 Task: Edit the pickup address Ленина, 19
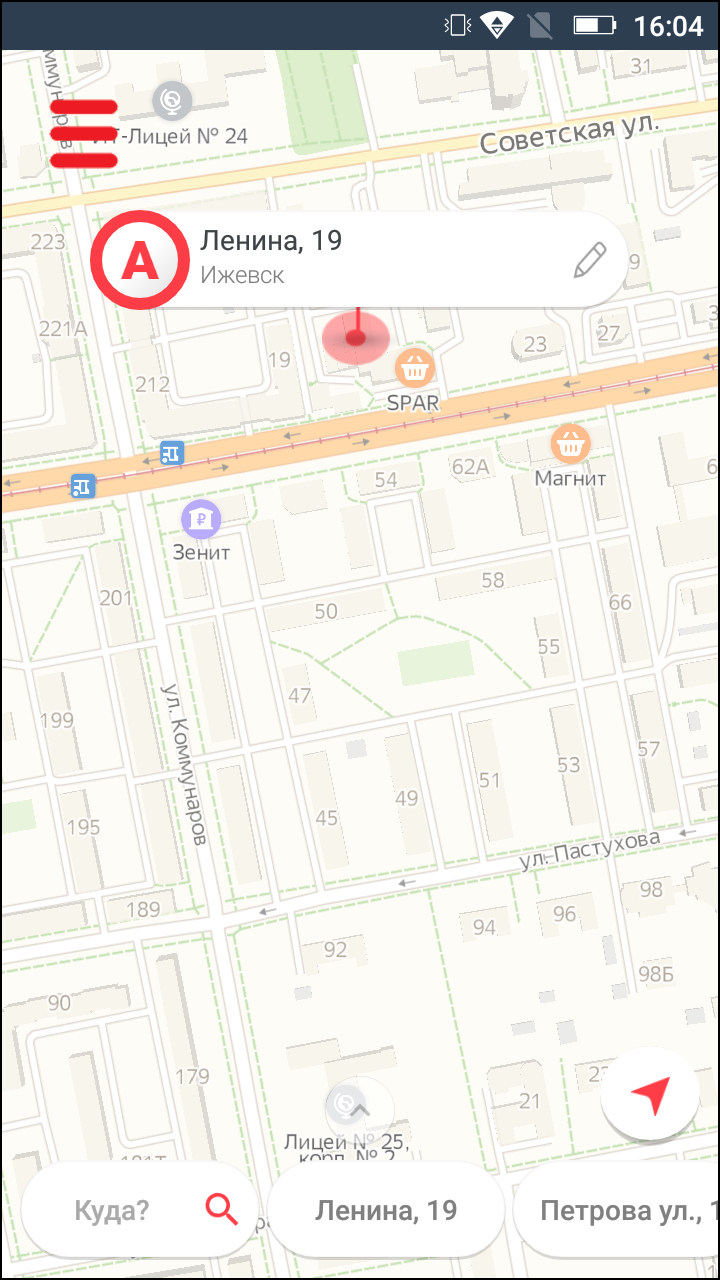tap(590, 260)
